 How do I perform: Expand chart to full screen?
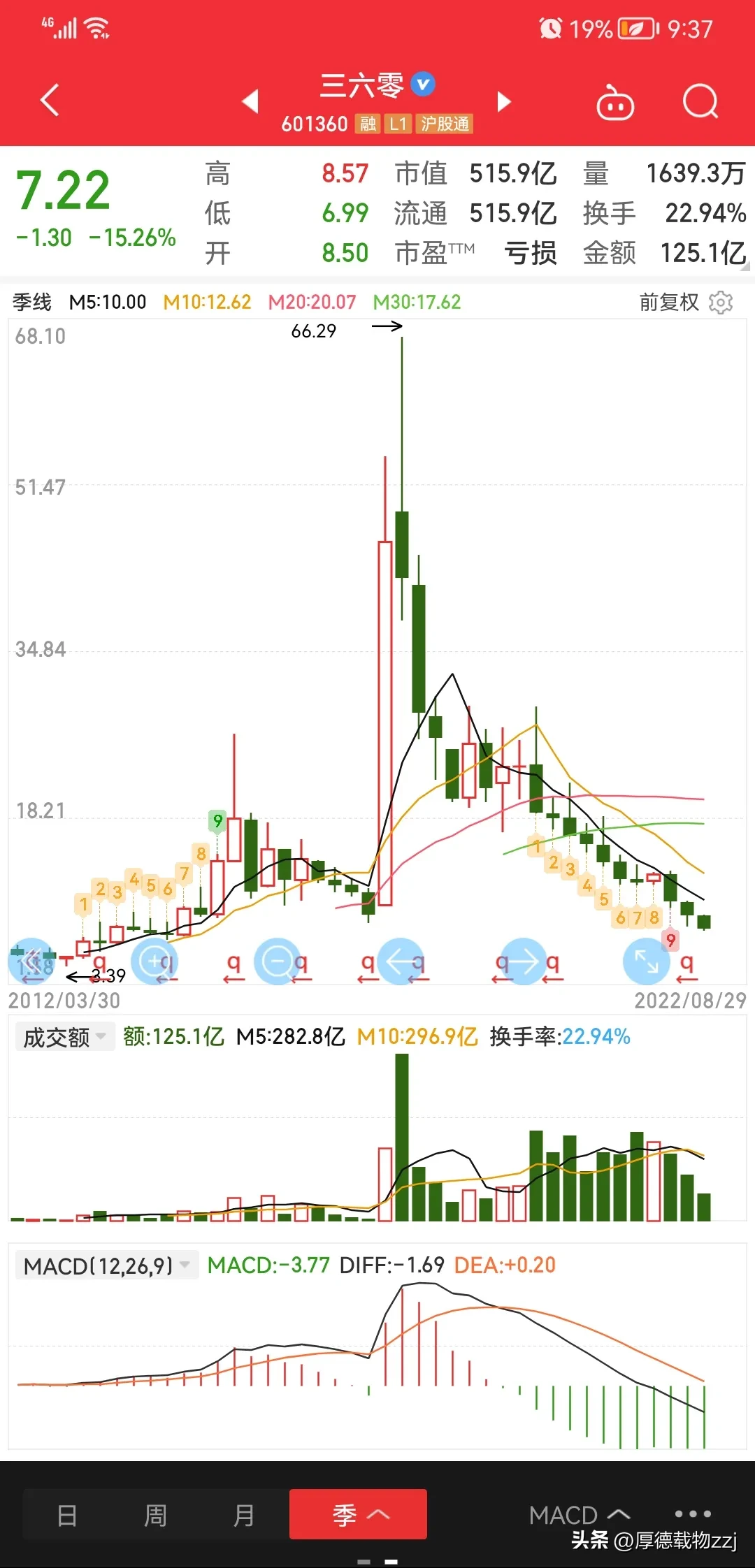[x=646, y=961]
